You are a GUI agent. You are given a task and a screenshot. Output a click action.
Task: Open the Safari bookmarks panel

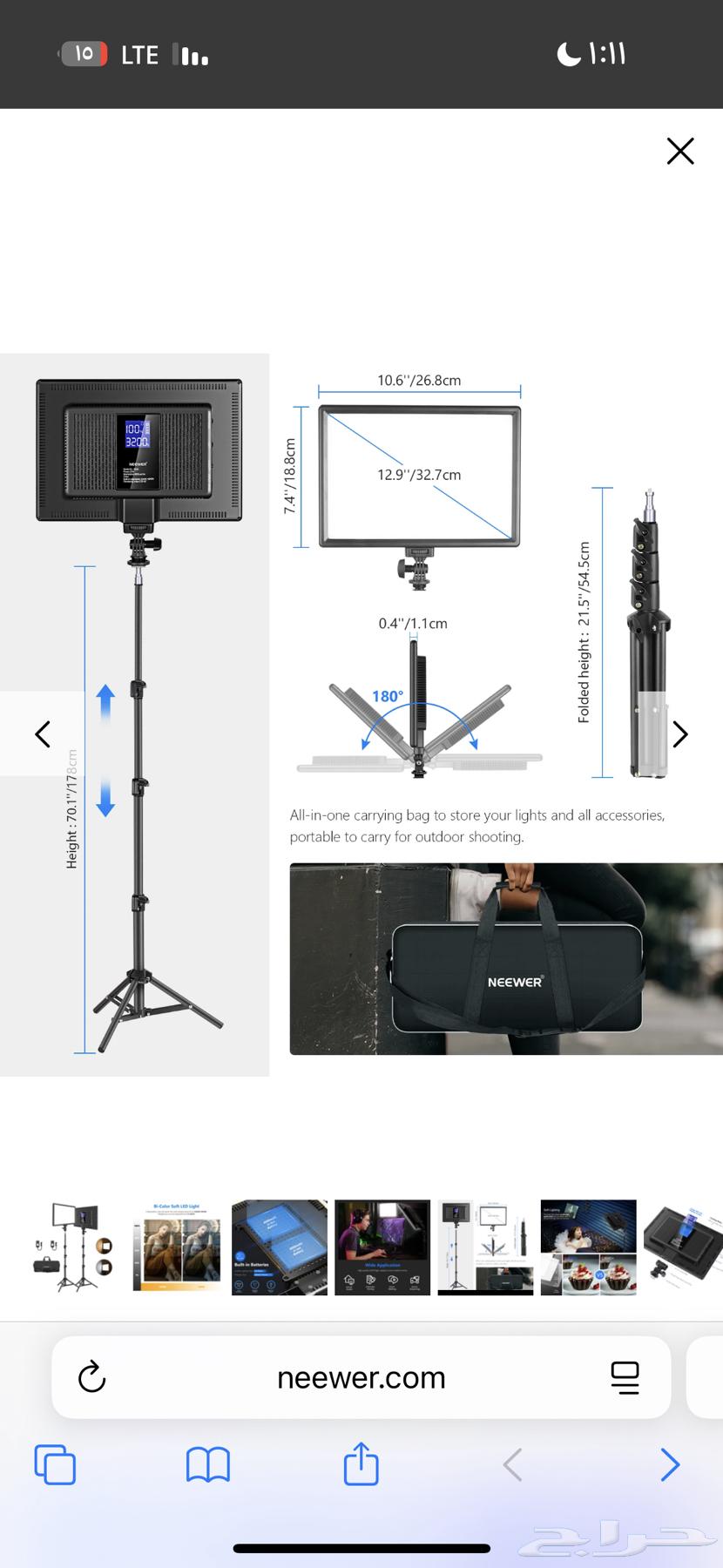pos(207,1464)
